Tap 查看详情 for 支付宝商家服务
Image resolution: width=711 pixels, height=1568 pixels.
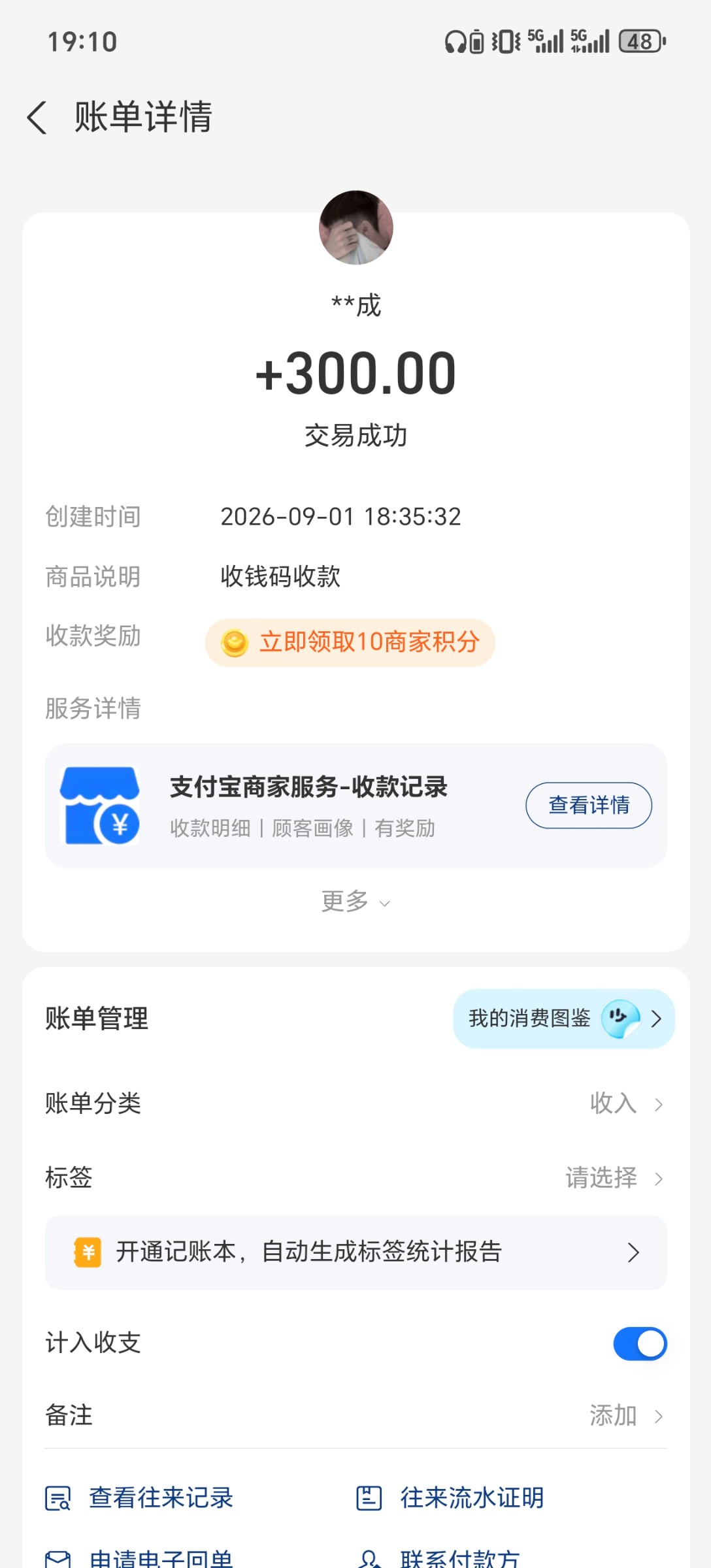(589, 805)
